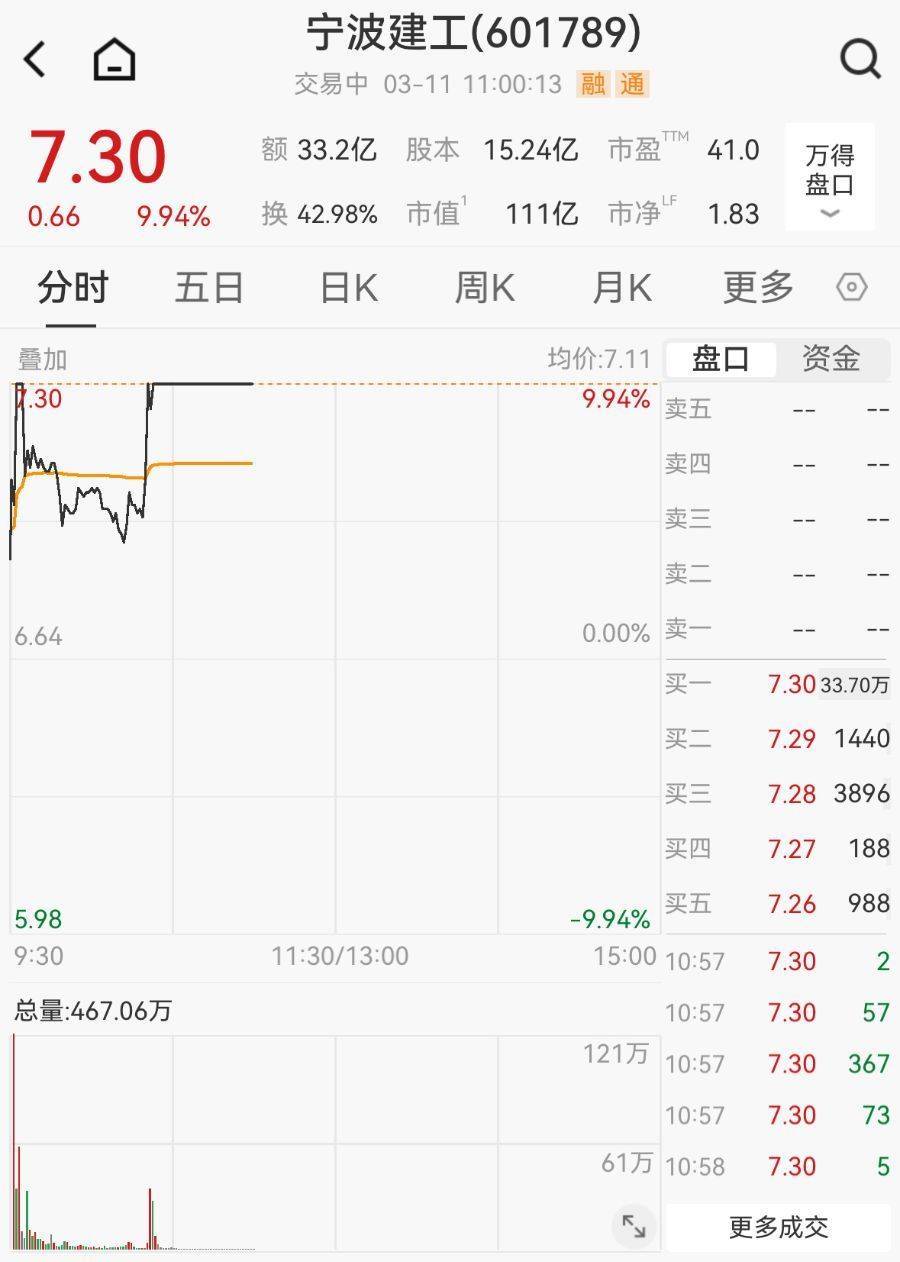This screenshot has width=900, height=1262.
Task: Open the 更多 chart options tab
Action: (x=758, y=288)
